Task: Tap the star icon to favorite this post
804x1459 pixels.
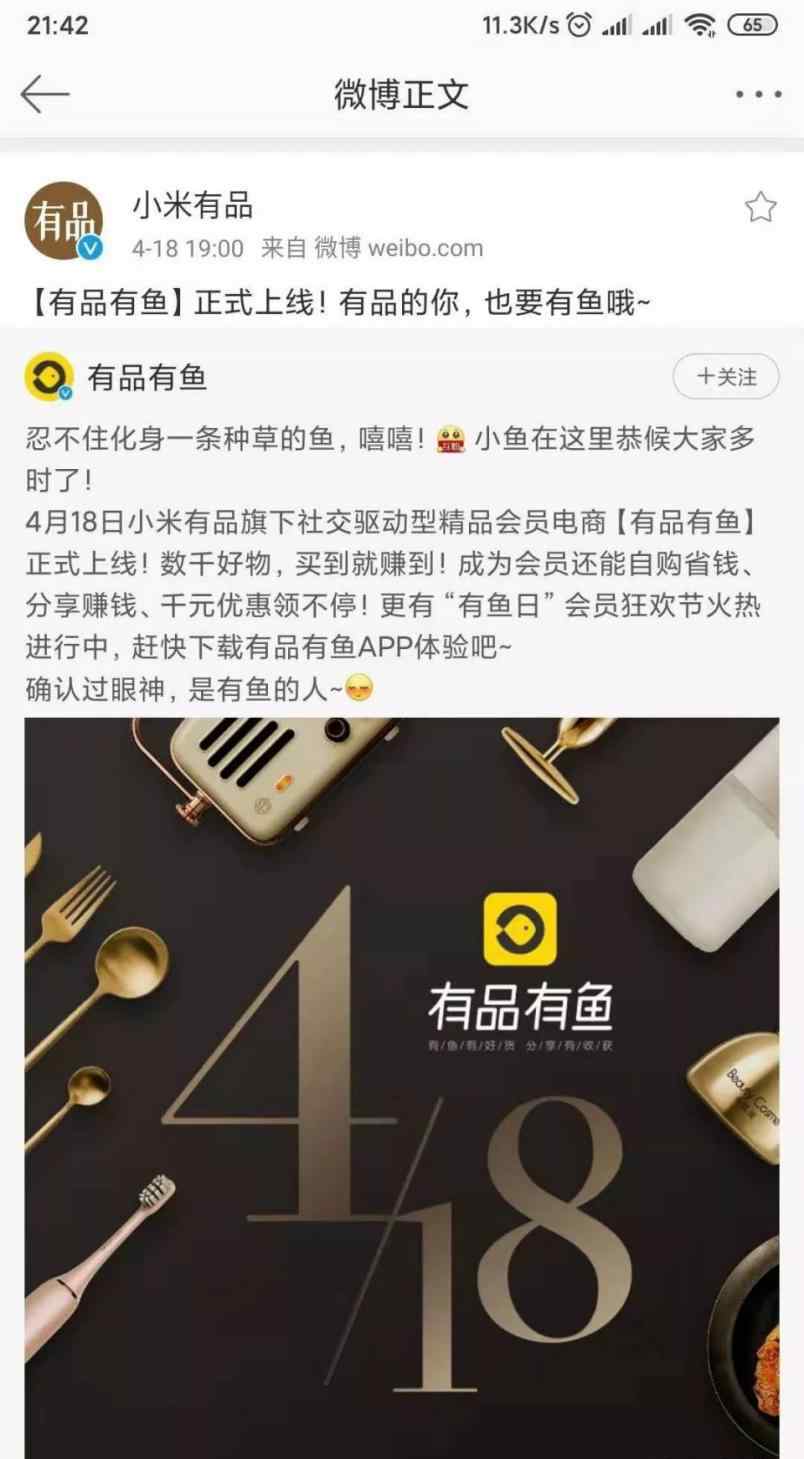Action: pos(760,207)
